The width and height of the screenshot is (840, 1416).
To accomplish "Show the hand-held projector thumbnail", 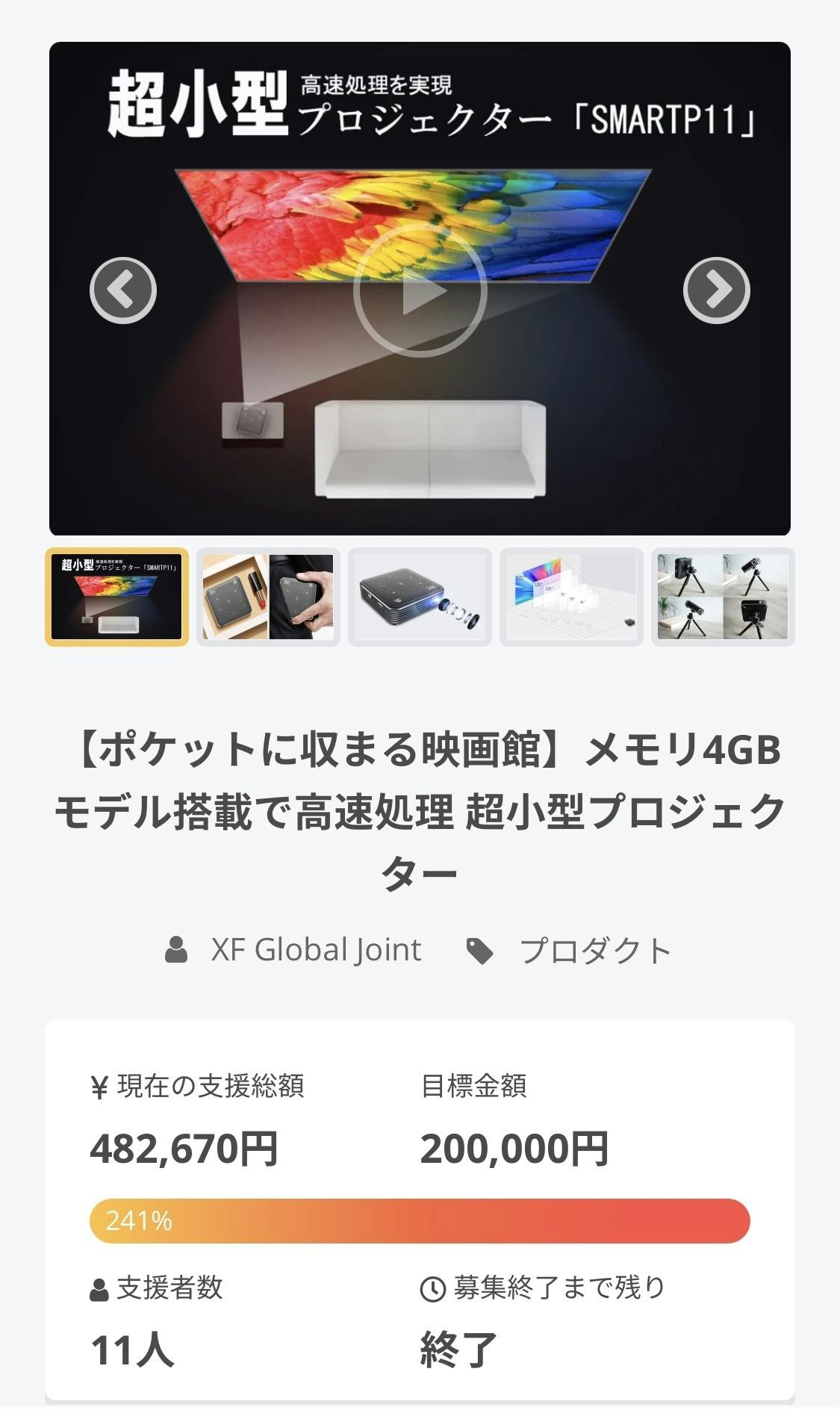I will click(x=268, y=597).
